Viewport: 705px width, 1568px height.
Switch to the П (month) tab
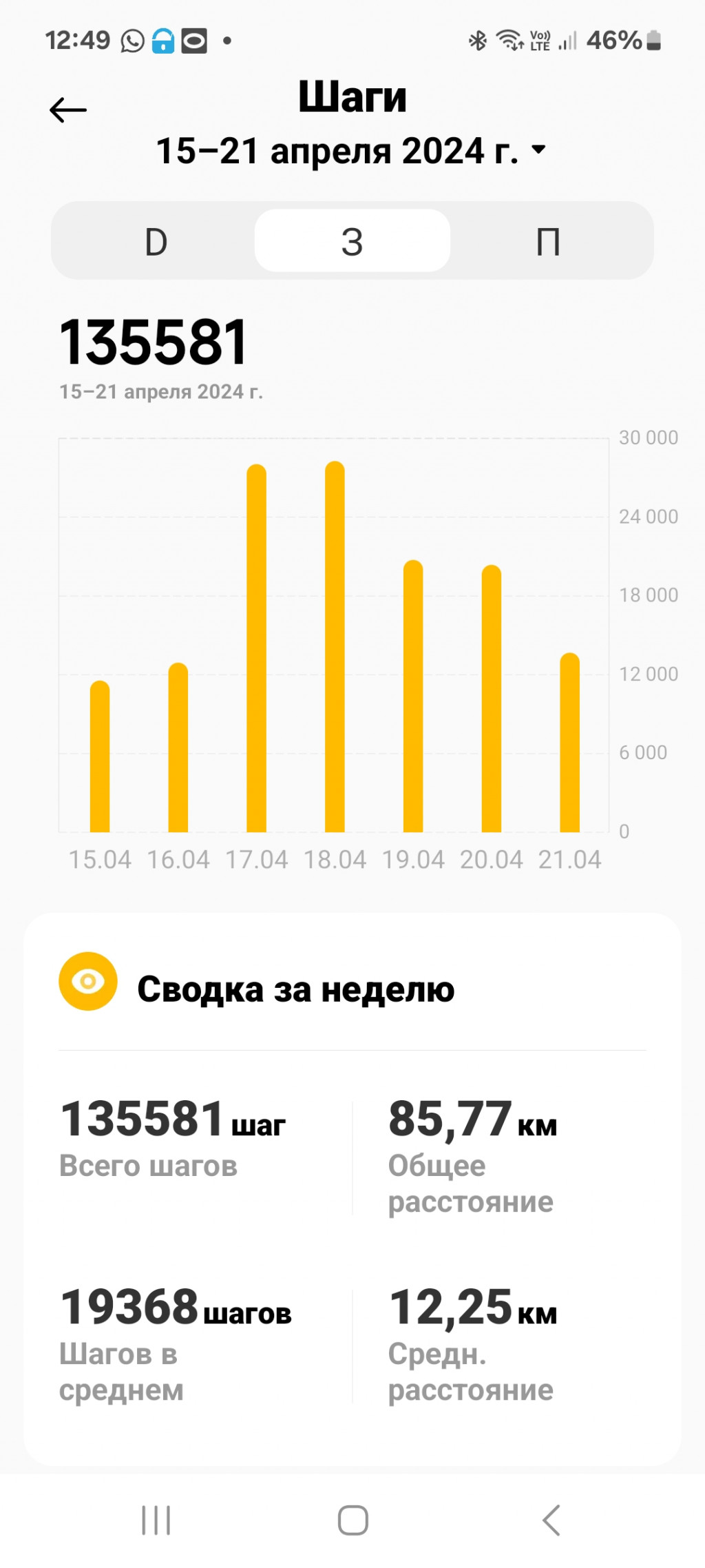548,242
